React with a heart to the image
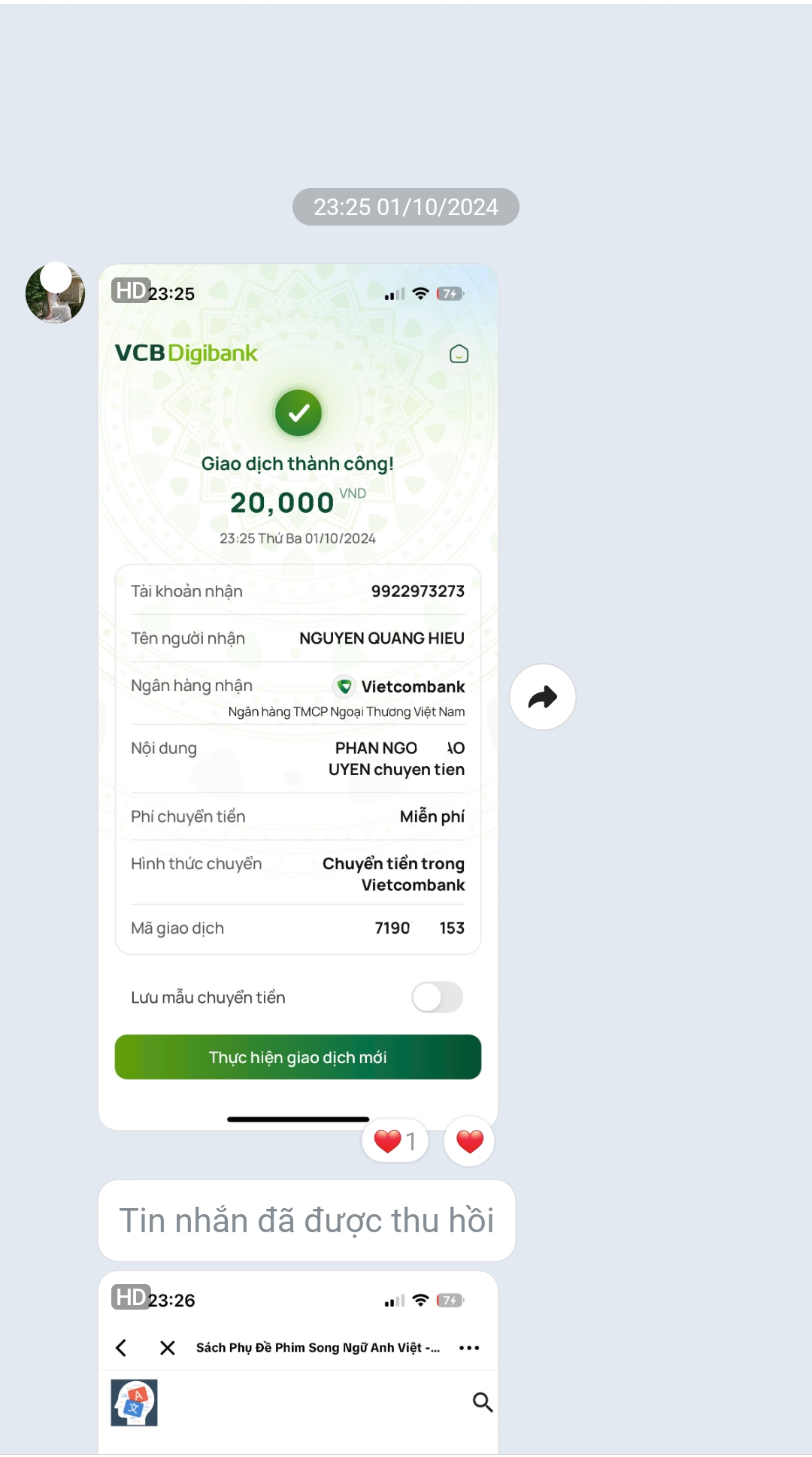 [469, 1141]
